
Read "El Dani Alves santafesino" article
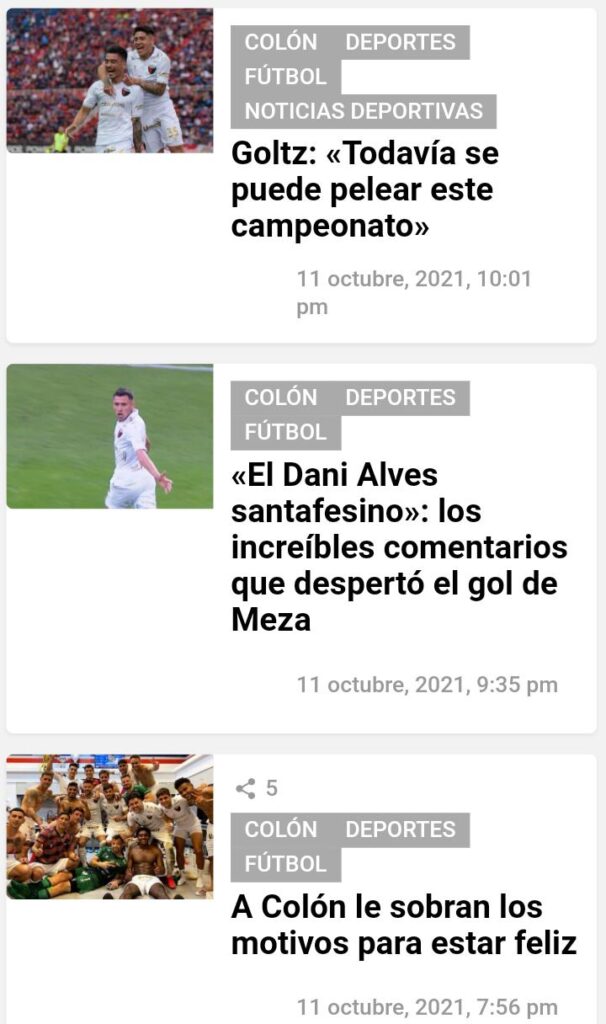pos(398,546)
